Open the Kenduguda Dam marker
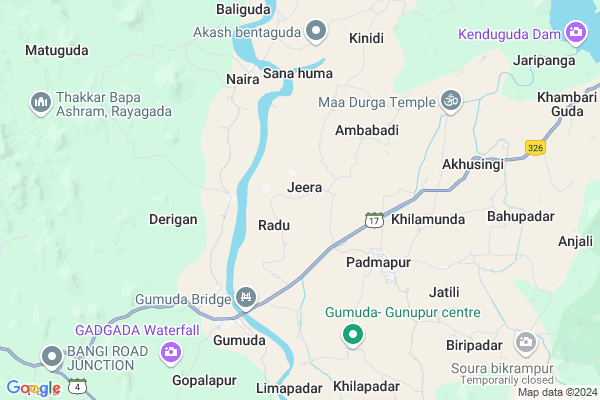Viewport: 600px width, 400px height. point(575,35)
